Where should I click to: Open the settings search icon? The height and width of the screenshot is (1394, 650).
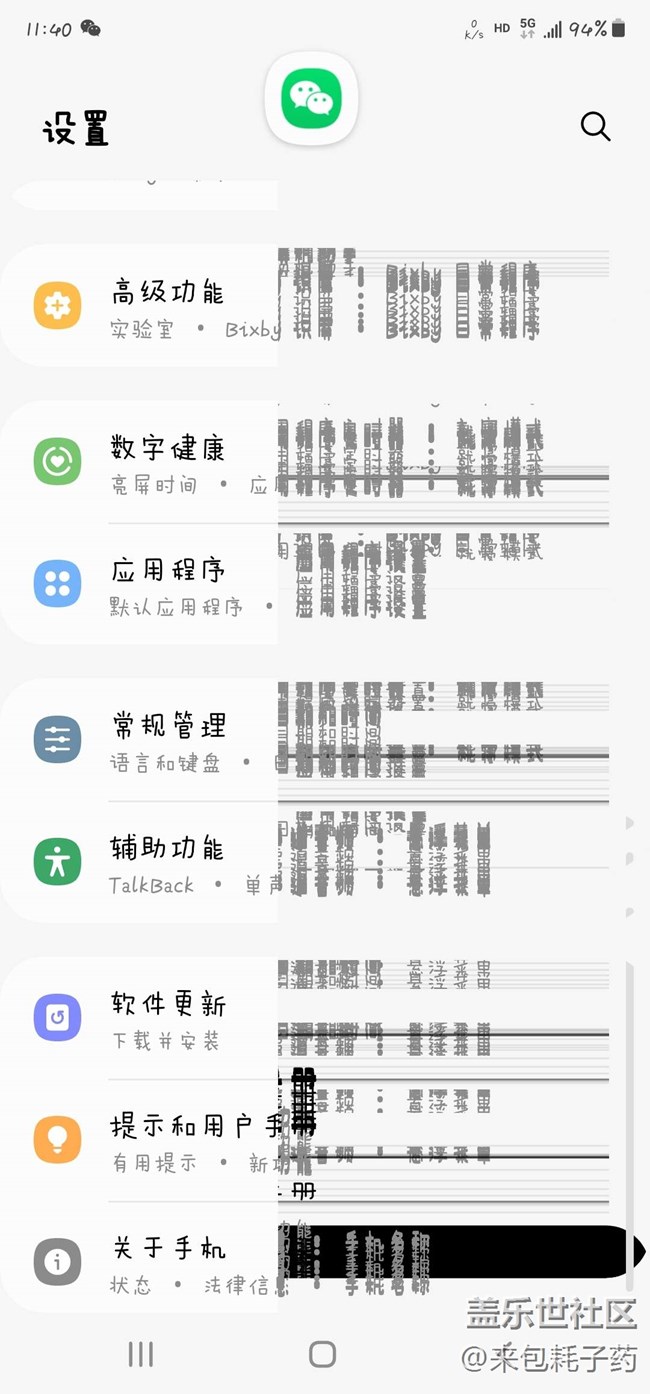[x=595, y=126]
